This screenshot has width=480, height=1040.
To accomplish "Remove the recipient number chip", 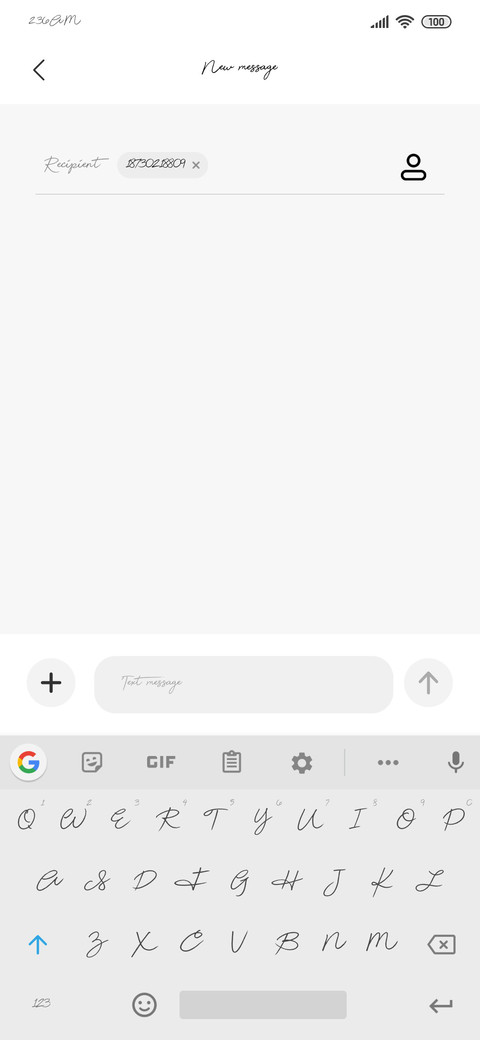I will tap(196, 165).
